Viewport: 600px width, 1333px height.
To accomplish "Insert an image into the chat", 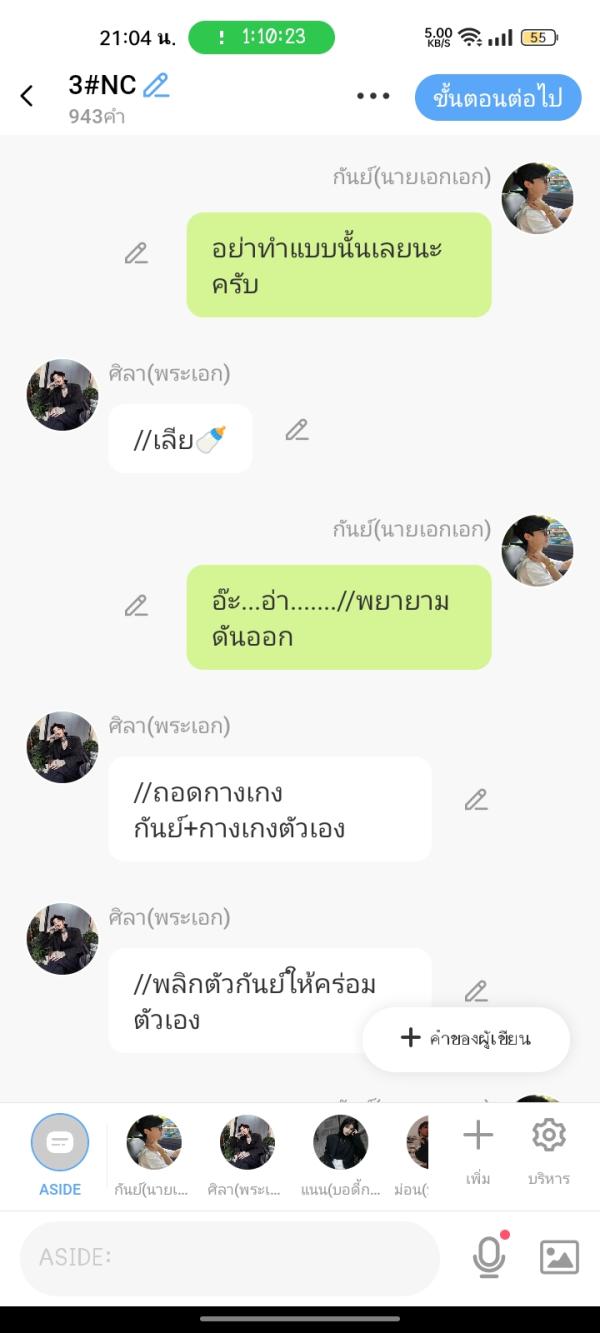I will coord(559,1257).
